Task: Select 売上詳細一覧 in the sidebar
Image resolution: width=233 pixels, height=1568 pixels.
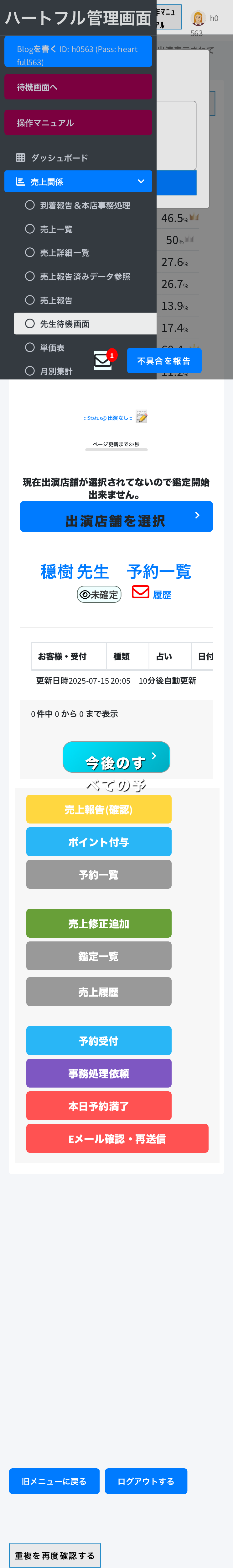Action: click(65, 253)
